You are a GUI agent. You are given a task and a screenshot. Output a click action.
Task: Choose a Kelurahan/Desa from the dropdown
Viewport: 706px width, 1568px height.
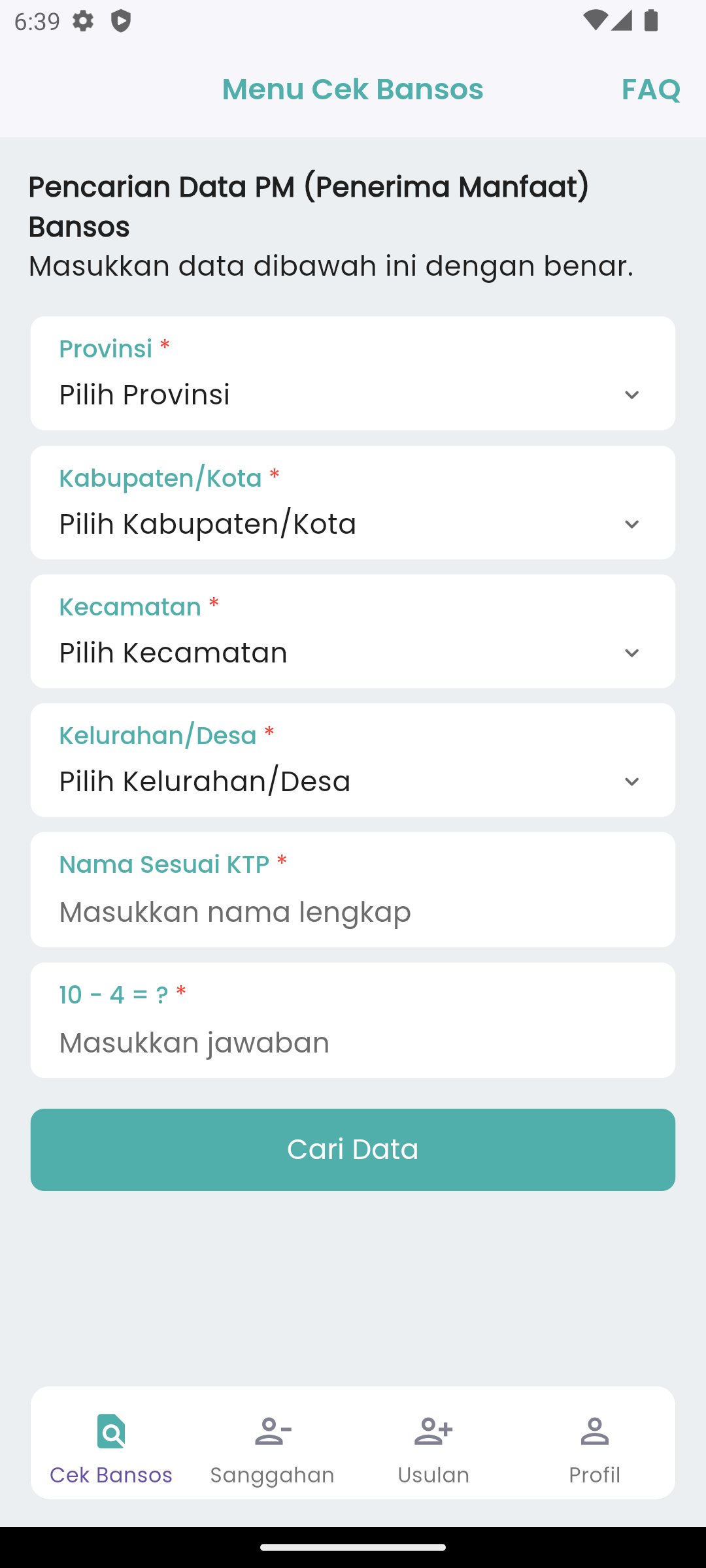pyautogui.click(x=352, y=781)
